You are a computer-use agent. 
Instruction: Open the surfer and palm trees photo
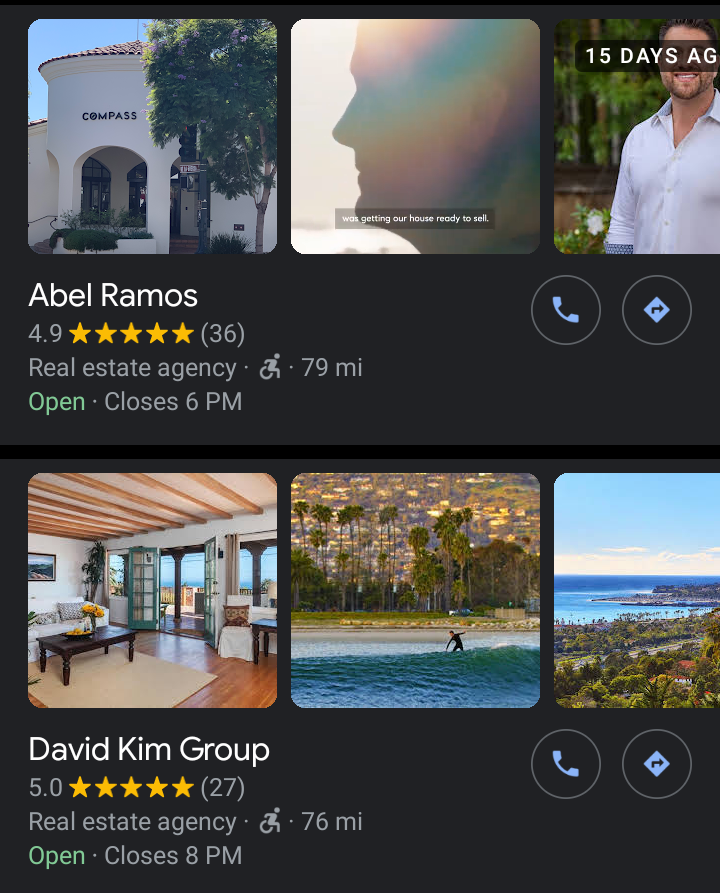[415, 590]
